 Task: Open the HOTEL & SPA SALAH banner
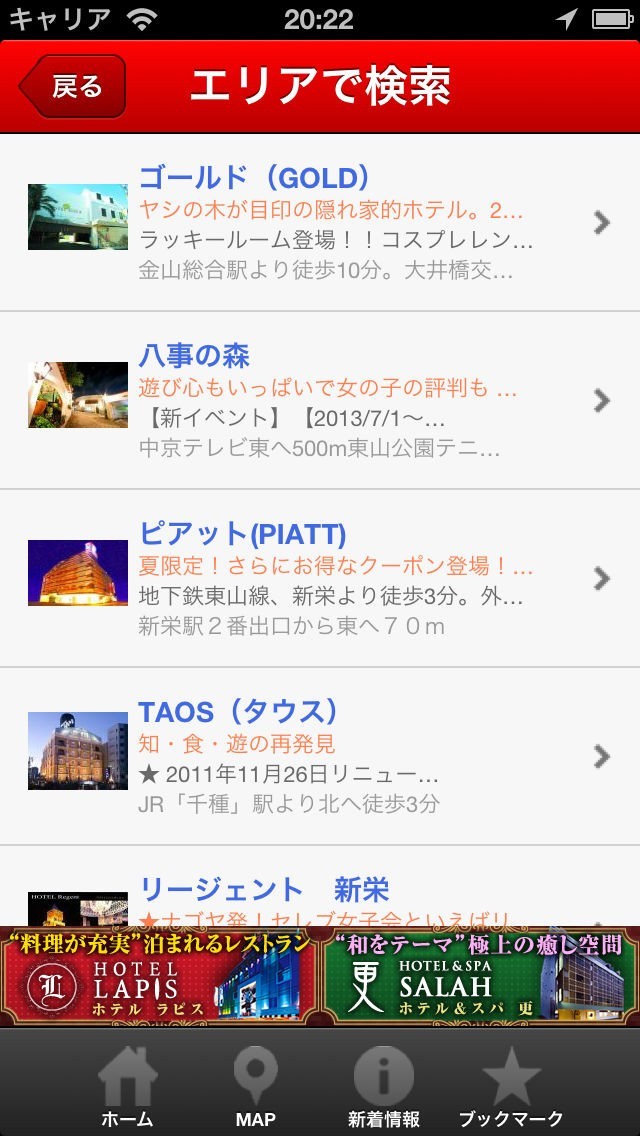point(480,976)
